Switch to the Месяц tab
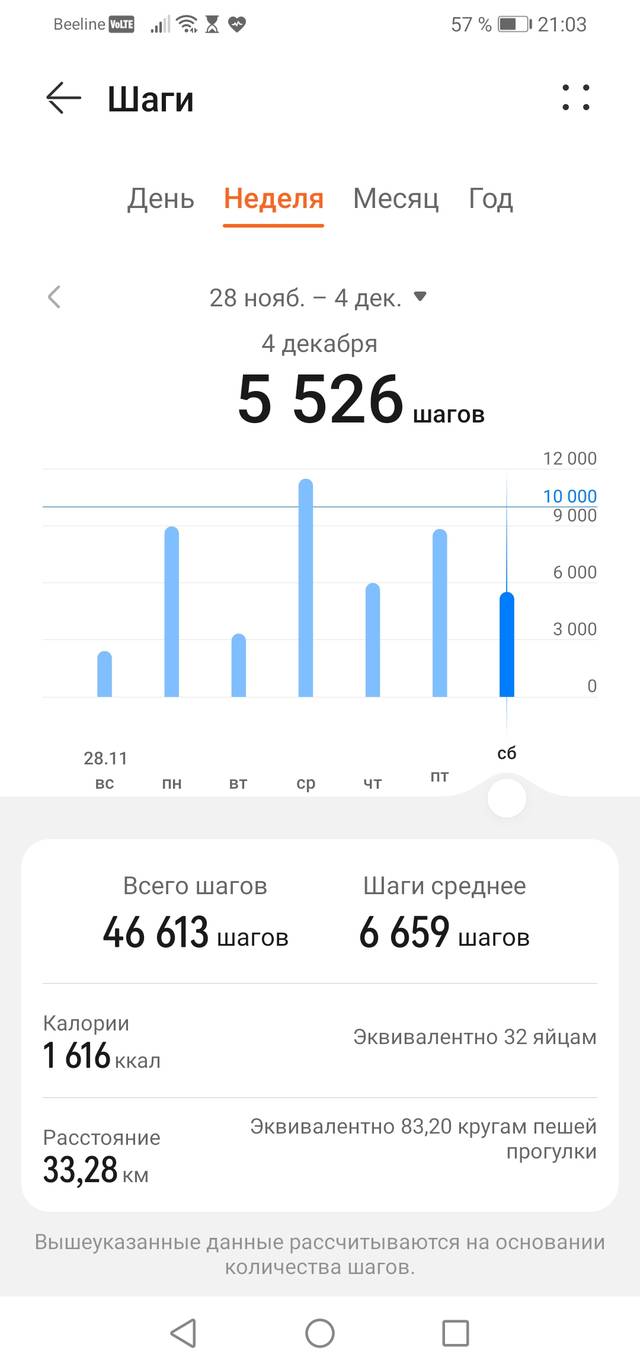The image size is (640, 1370). [x=396, y=198]
